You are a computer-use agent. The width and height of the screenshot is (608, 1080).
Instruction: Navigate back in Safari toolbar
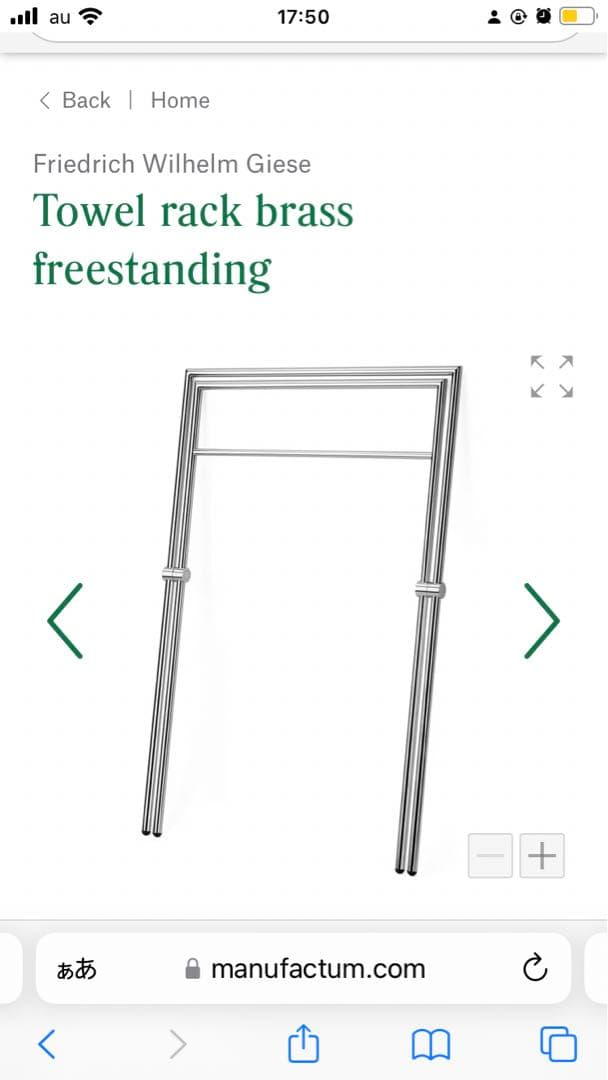[x=46, y=1044]
